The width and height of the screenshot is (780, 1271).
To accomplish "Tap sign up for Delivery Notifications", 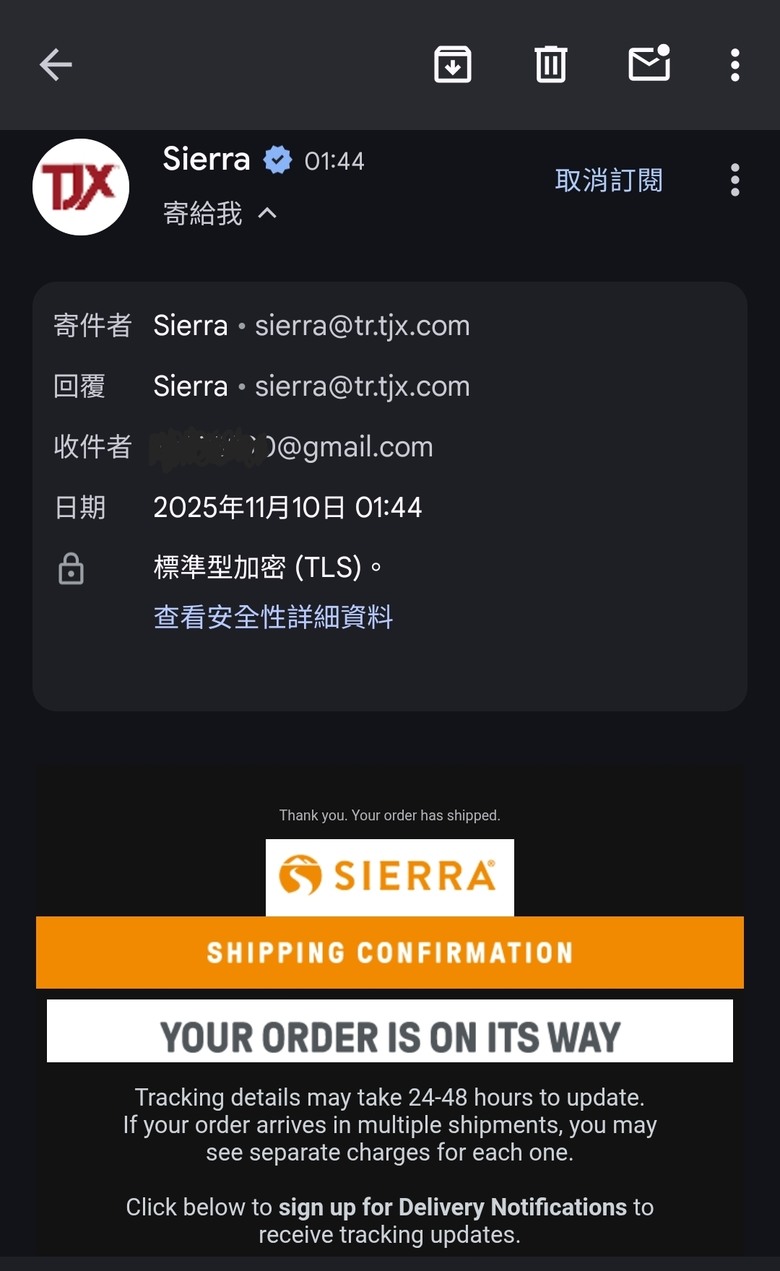I will (x=452, y=1207).
